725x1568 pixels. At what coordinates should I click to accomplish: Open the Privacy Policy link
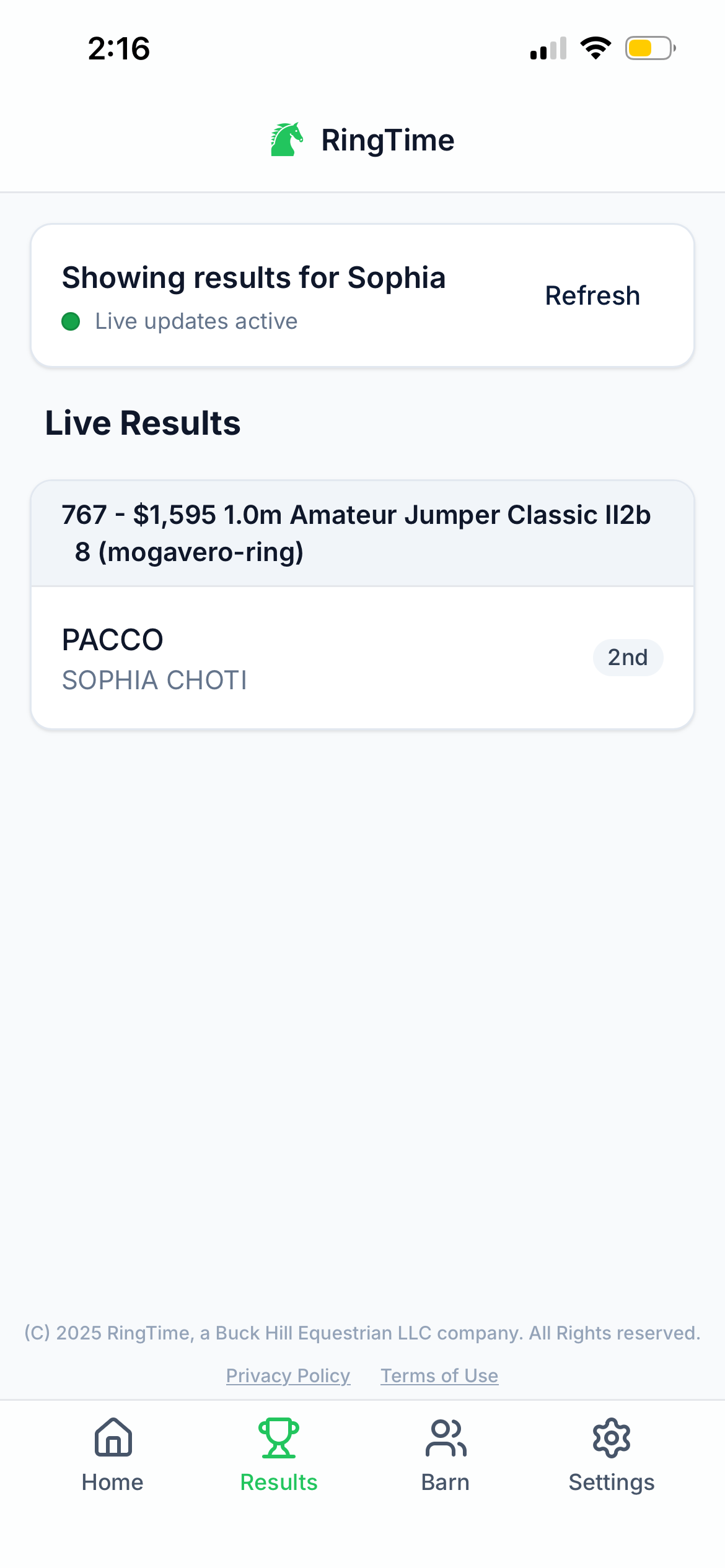[288, 1375]
